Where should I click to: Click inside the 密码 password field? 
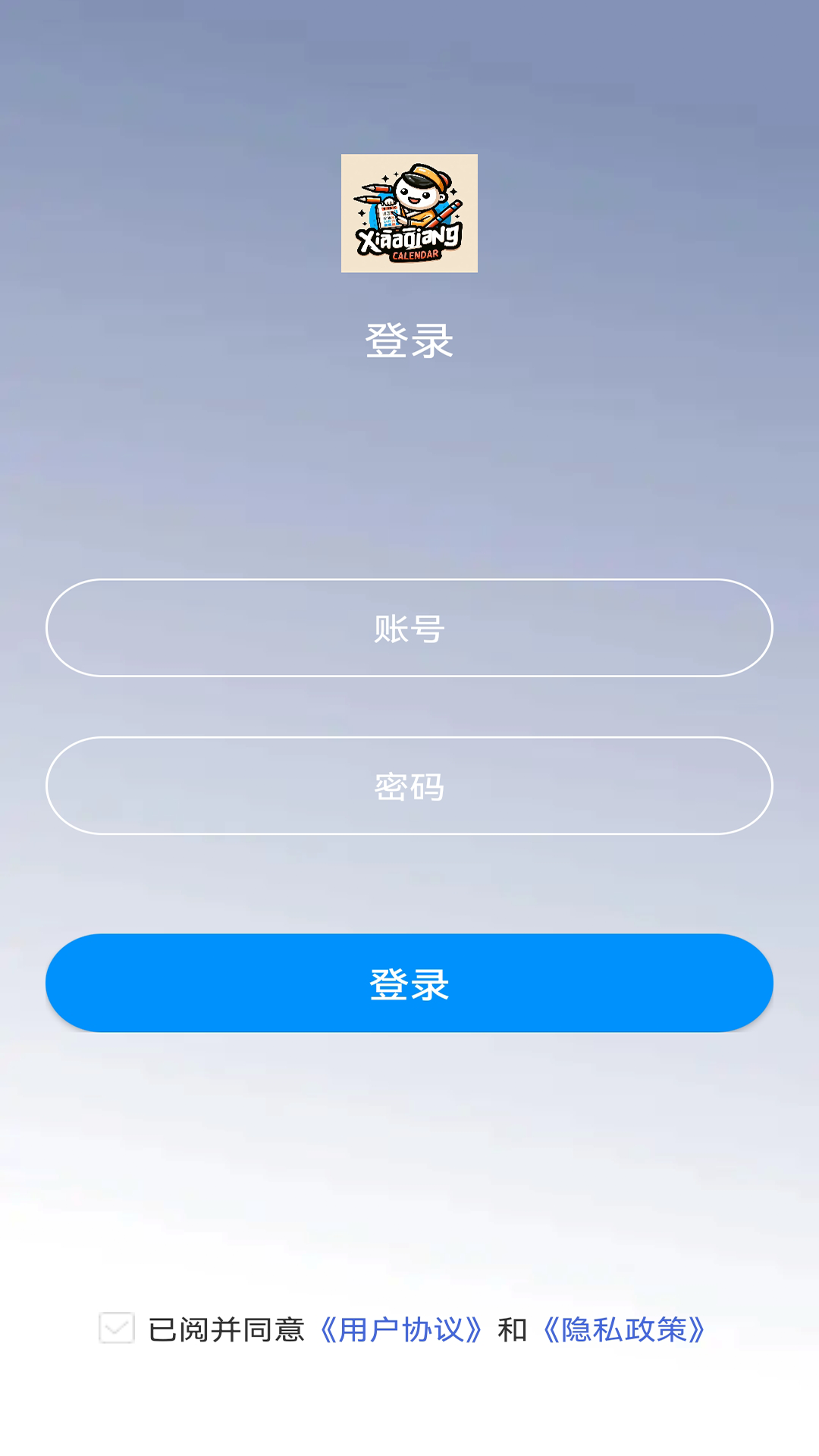click(x=409, y=786)
